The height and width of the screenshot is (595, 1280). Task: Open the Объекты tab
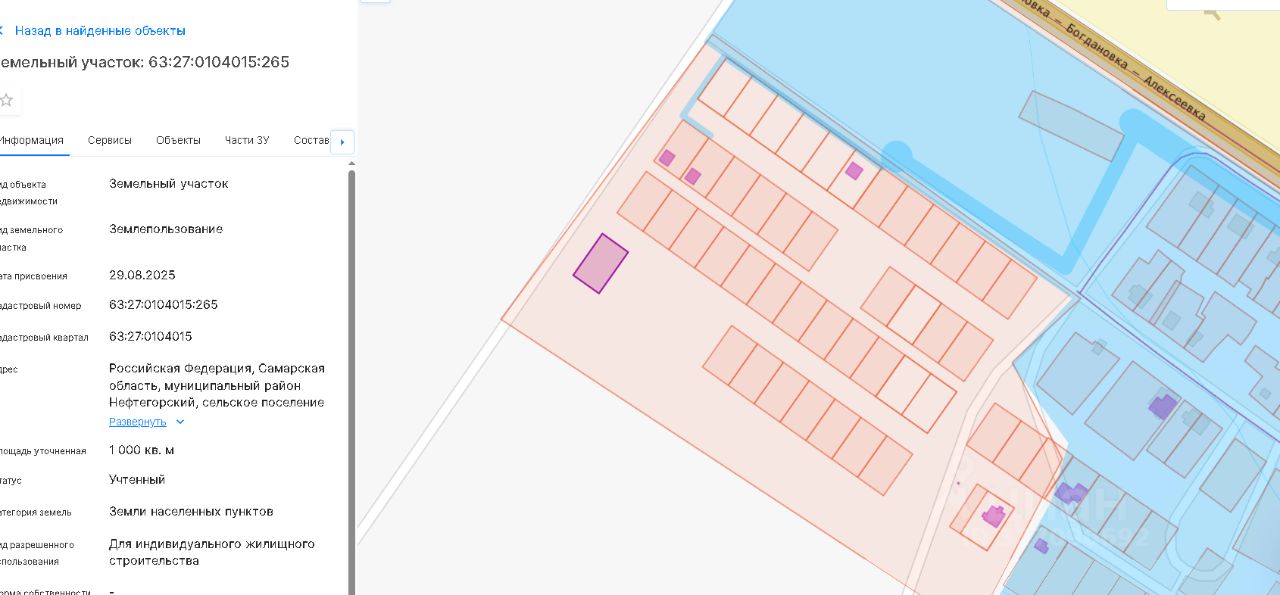[178, 140]
